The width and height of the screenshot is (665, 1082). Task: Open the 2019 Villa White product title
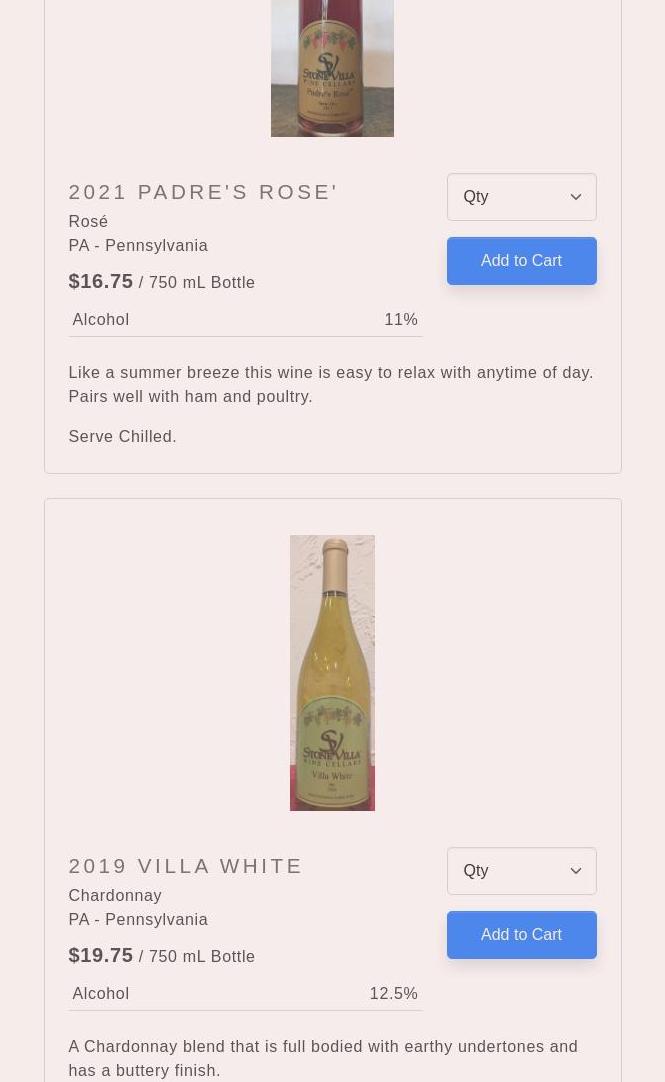tap(185, 866)
